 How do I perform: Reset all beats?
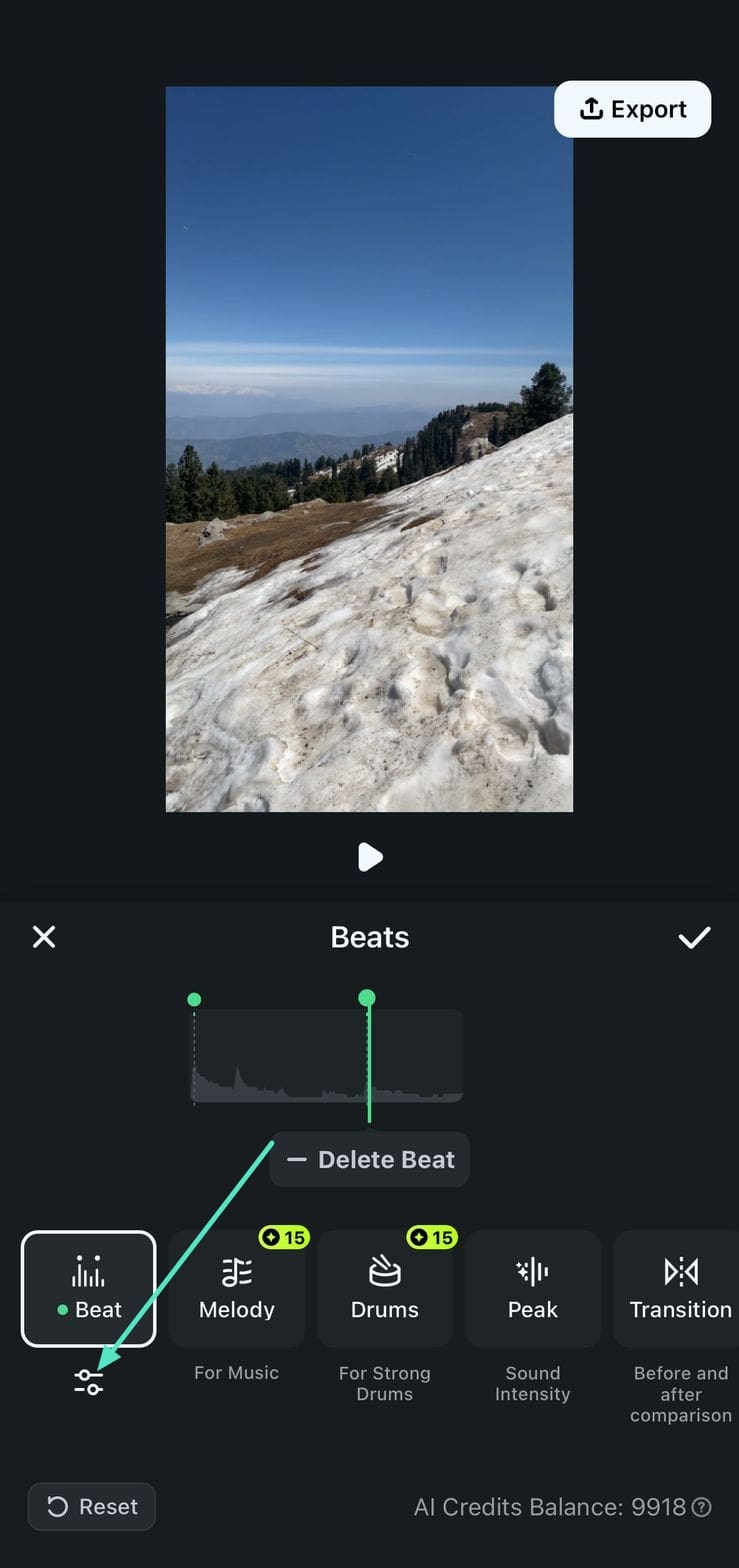pos(92,1507)
